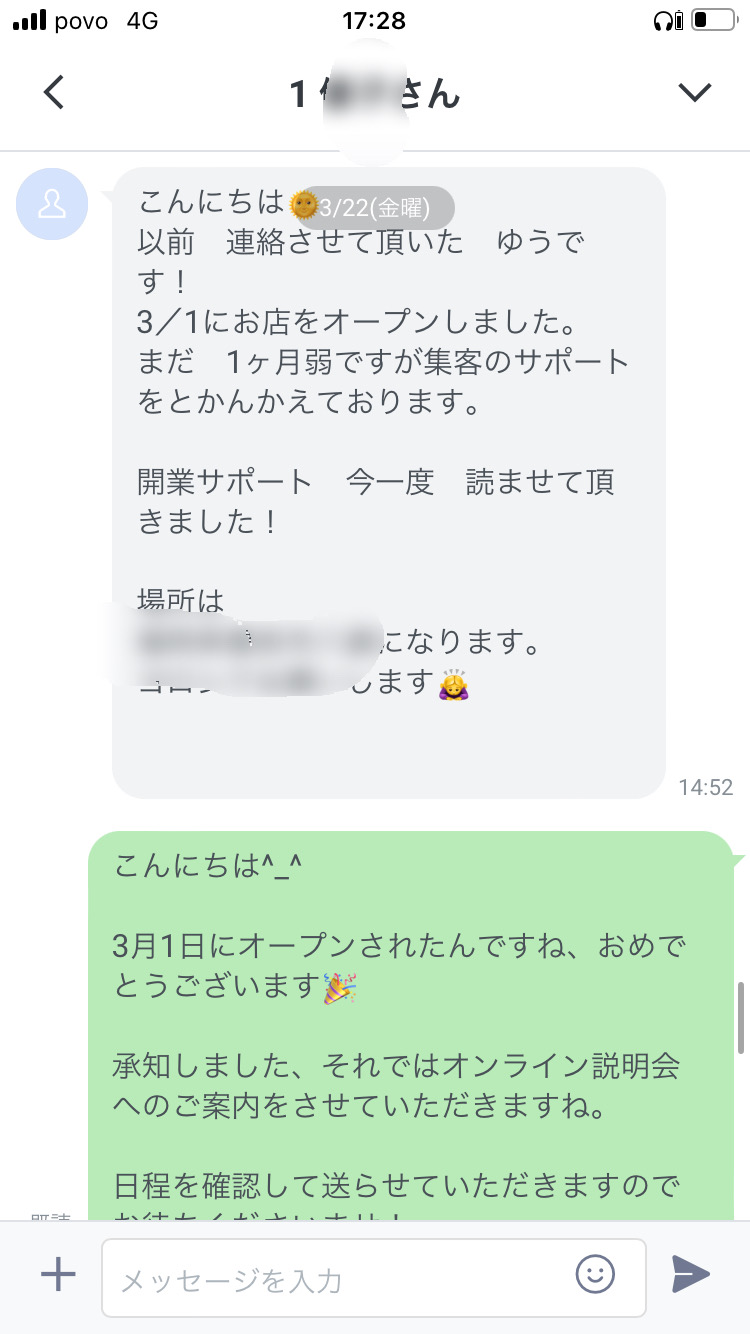Expand the chat options chevron
The height and width of the screenshot is (1334, 750).
click(694, 92)
